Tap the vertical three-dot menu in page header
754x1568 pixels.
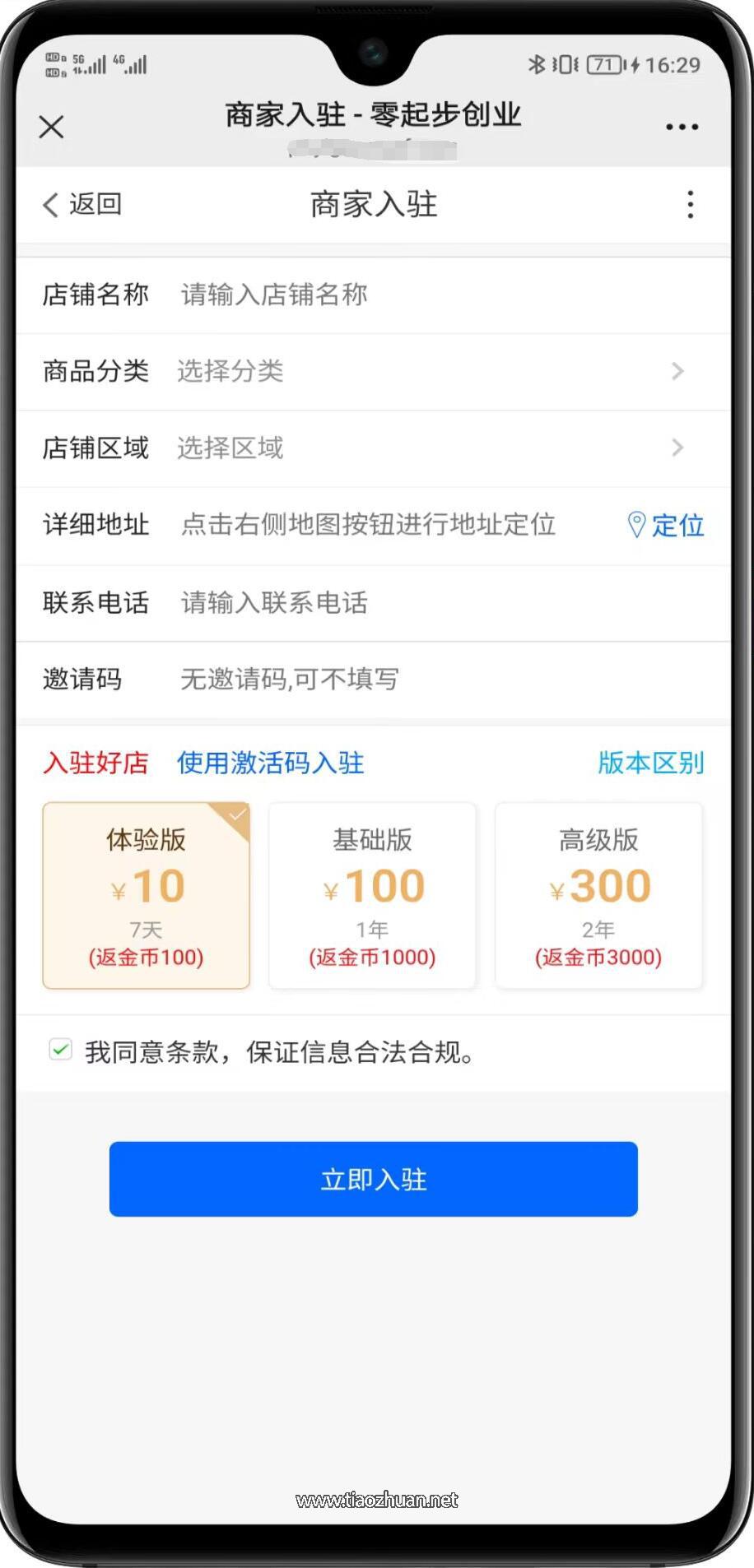point(690,205)
